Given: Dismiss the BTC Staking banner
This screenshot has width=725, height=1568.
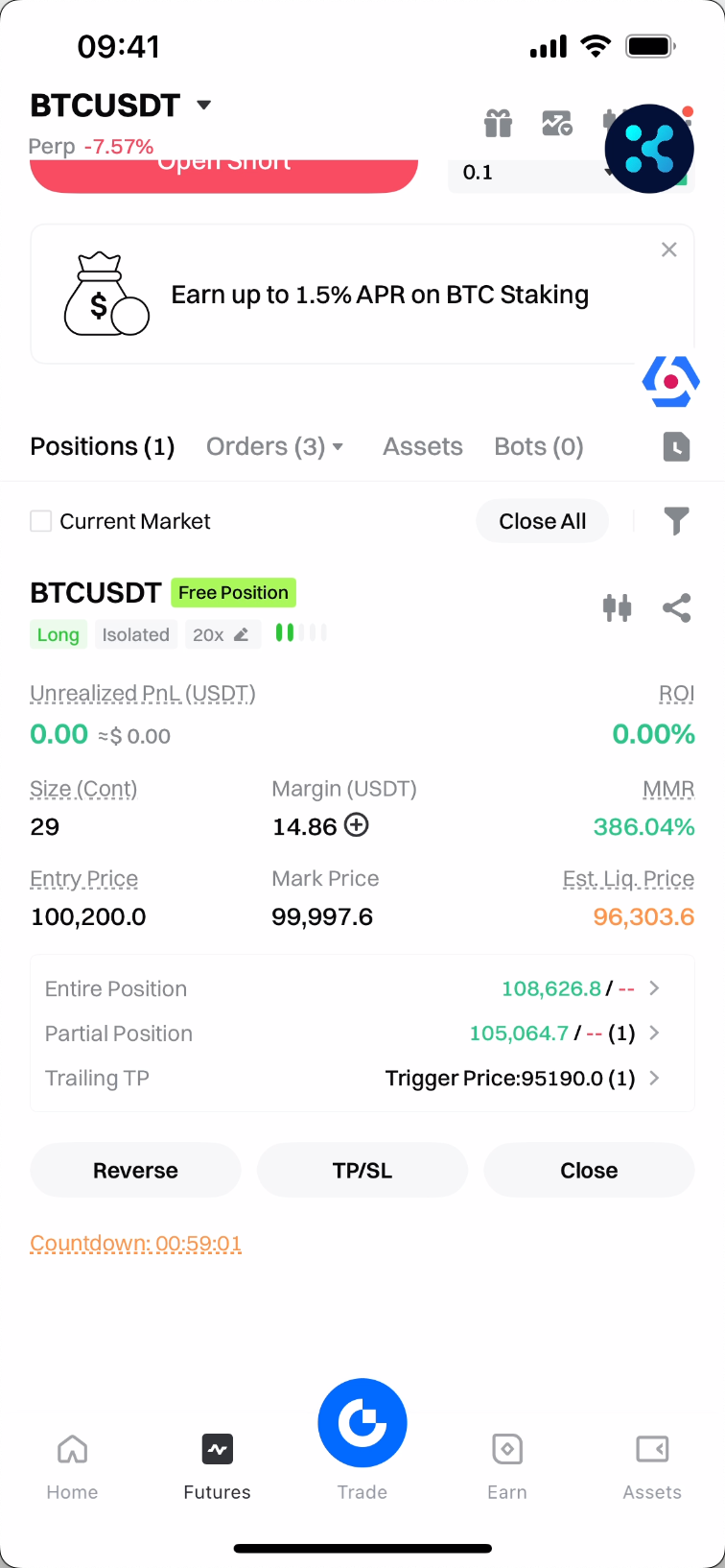Looking at the screenshot, I should 669,249.
